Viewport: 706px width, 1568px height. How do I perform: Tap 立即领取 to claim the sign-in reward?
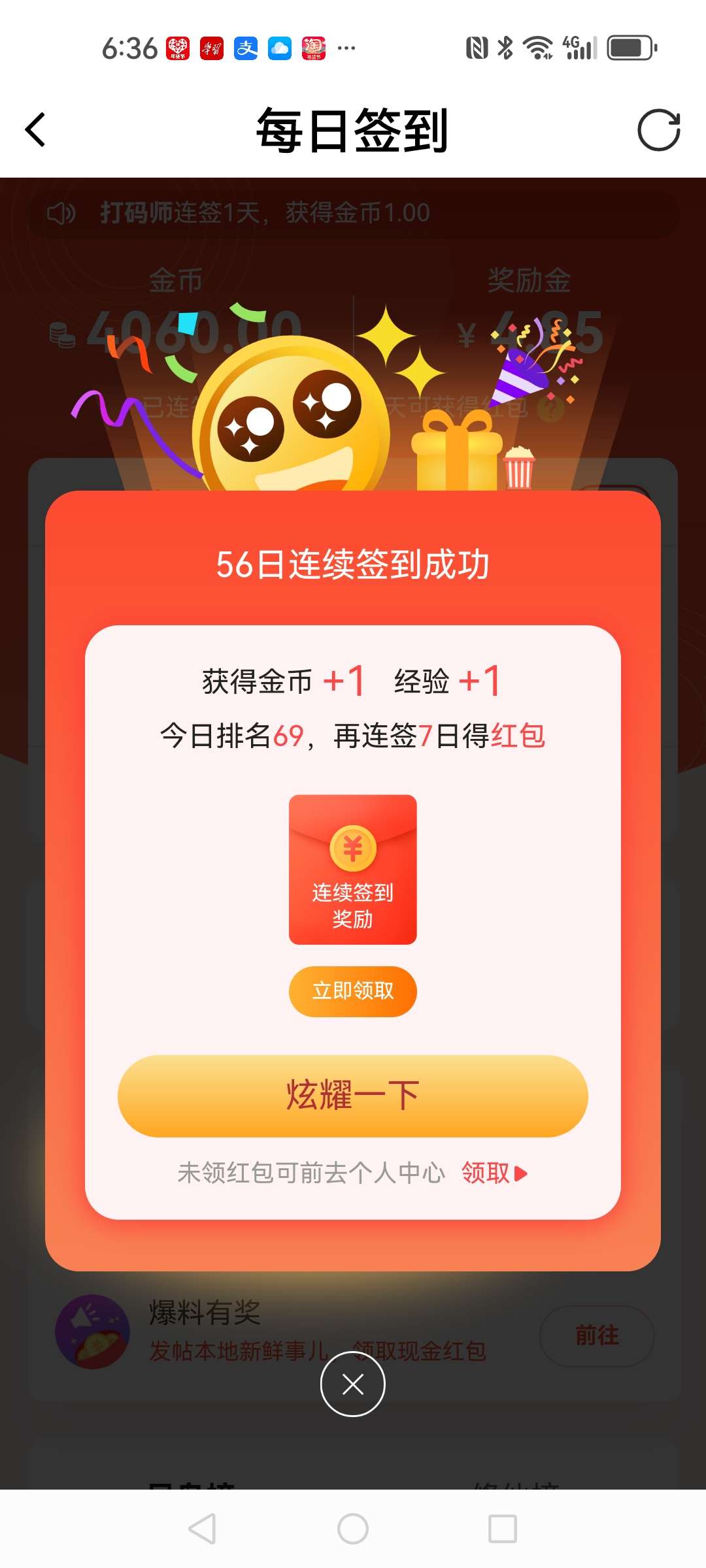tap(352, 991)
